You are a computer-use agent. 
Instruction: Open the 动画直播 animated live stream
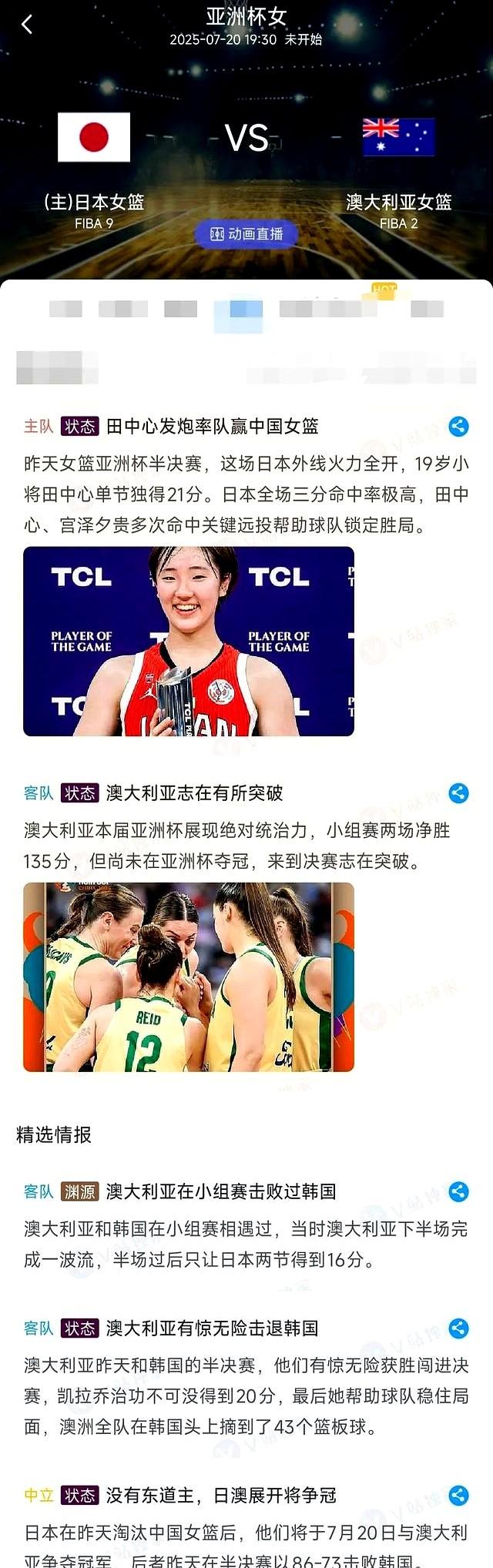(x=246, y=233)
